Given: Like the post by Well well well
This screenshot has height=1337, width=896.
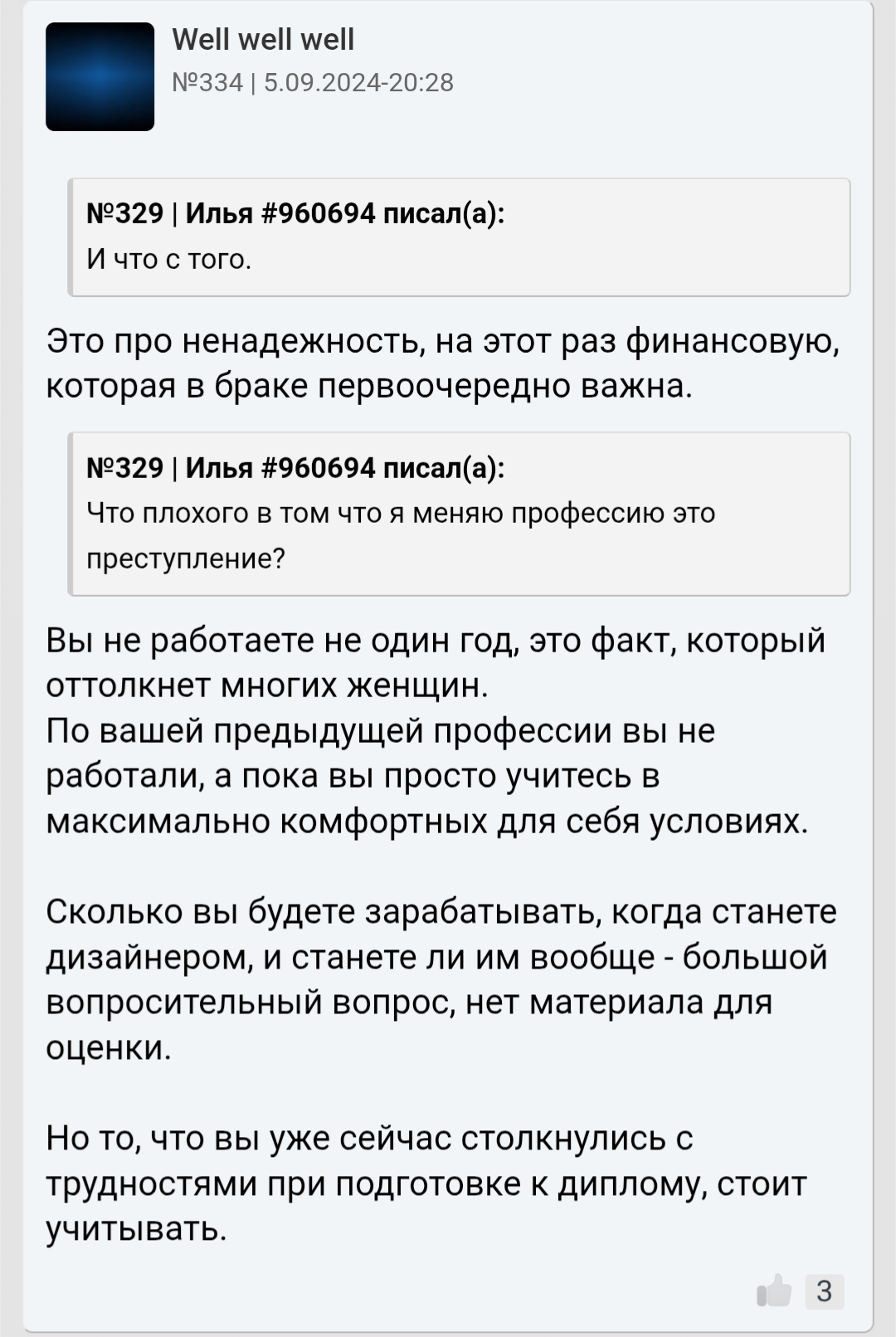Looking at the screenshot, I should pos(775,1291).
